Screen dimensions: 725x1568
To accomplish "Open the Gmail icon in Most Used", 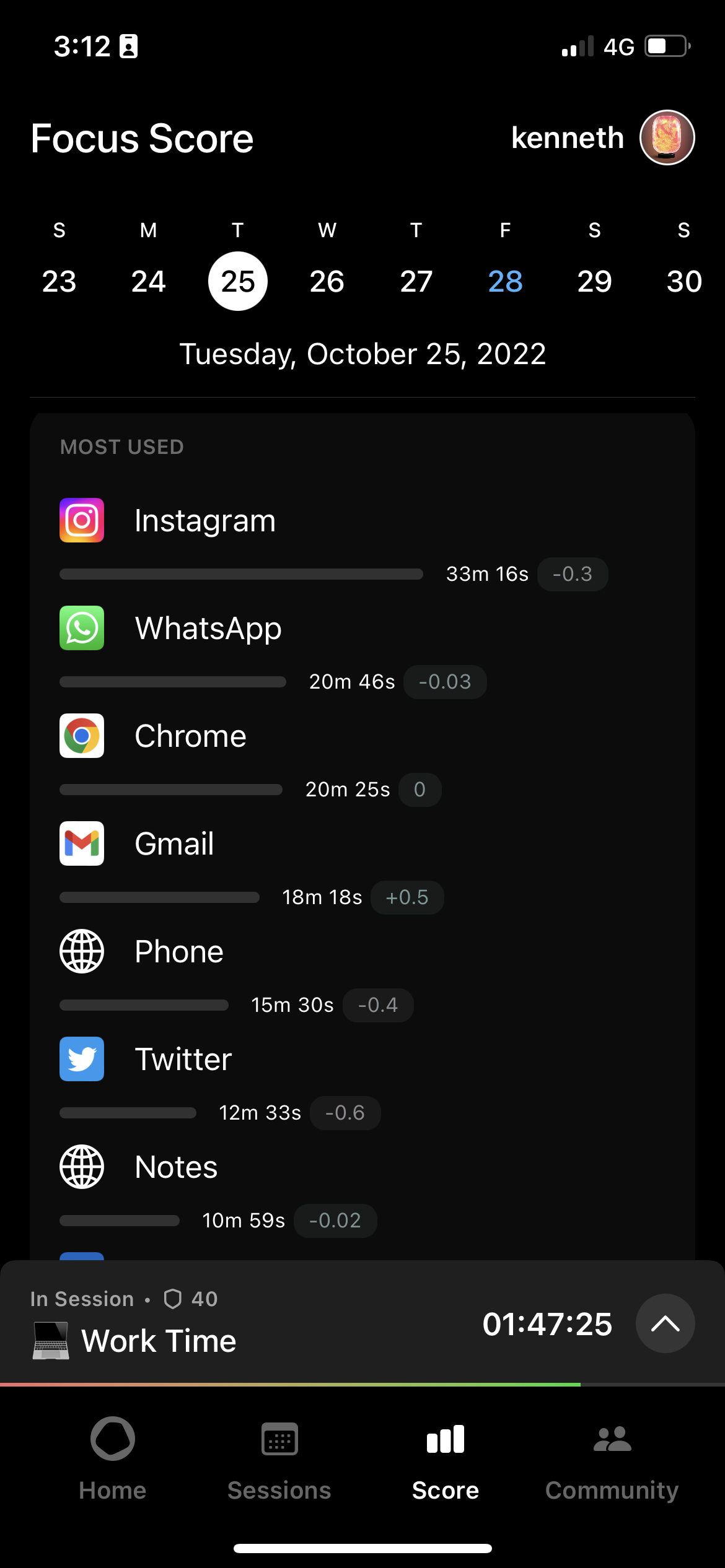I will click(x=81, y=843).
